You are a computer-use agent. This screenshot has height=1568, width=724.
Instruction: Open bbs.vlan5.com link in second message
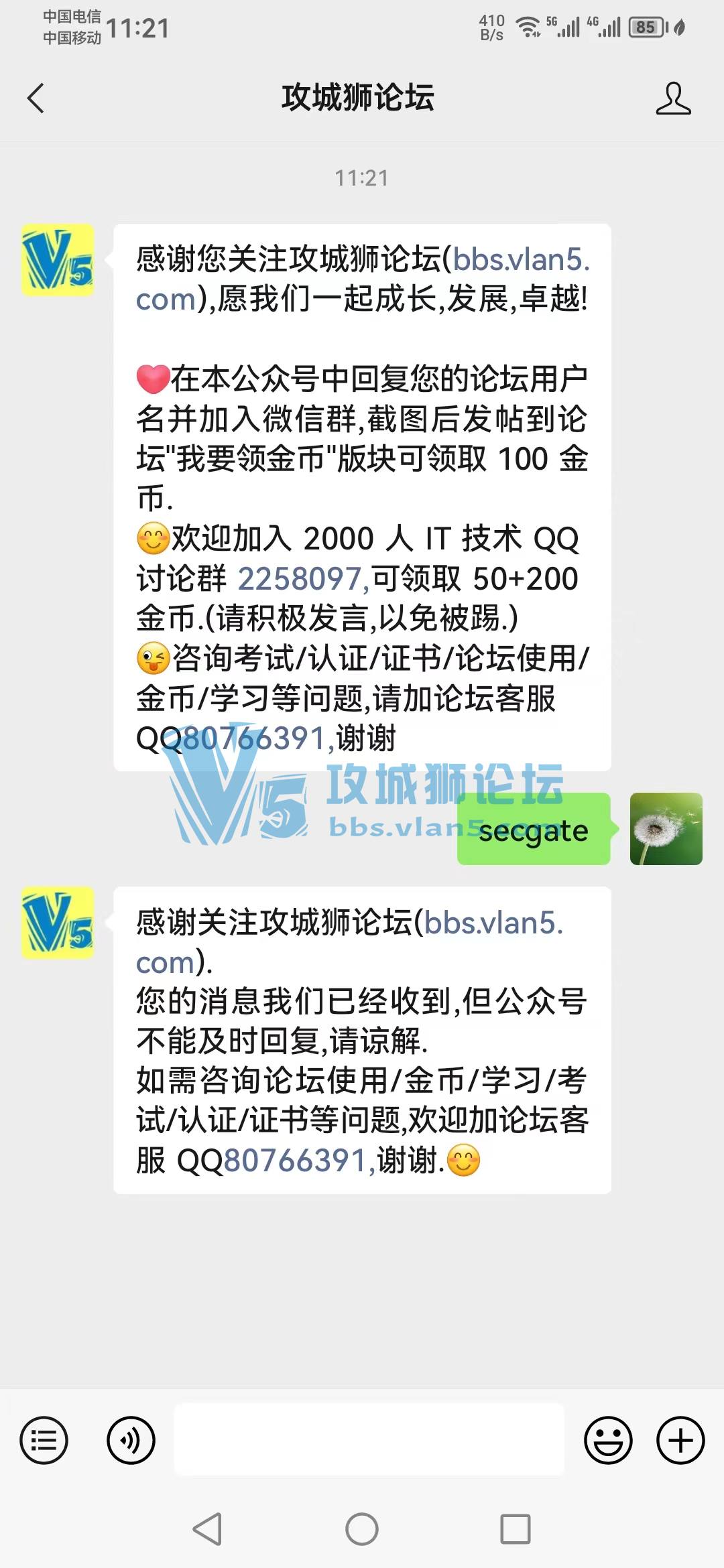(493, 923)
